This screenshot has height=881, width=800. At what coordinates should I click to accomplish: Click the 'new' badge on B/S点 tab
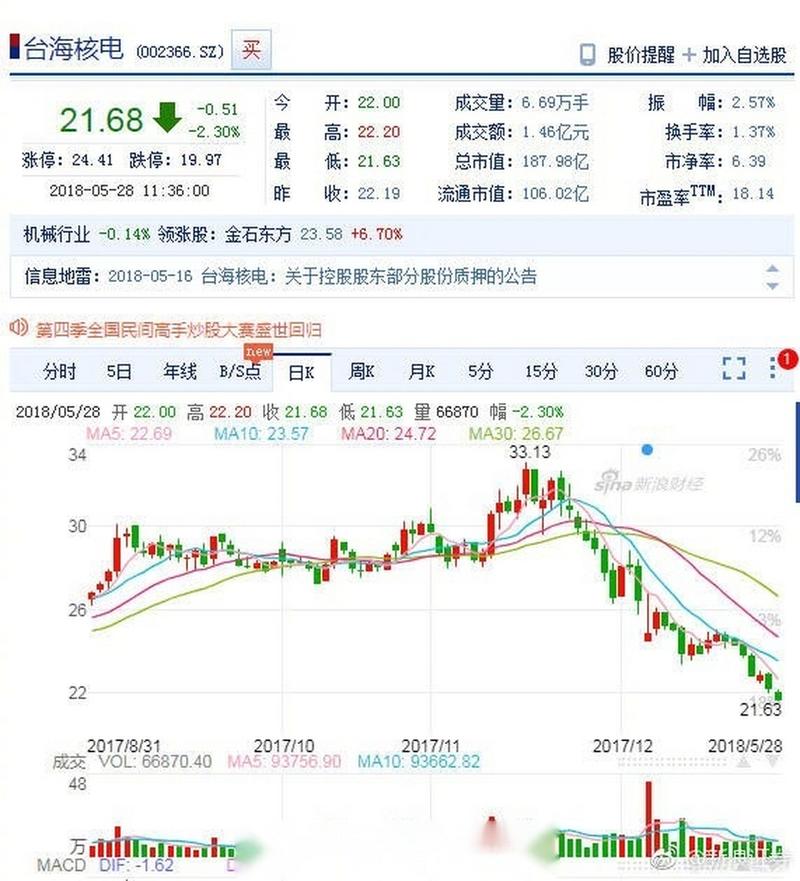click(260, 352)
